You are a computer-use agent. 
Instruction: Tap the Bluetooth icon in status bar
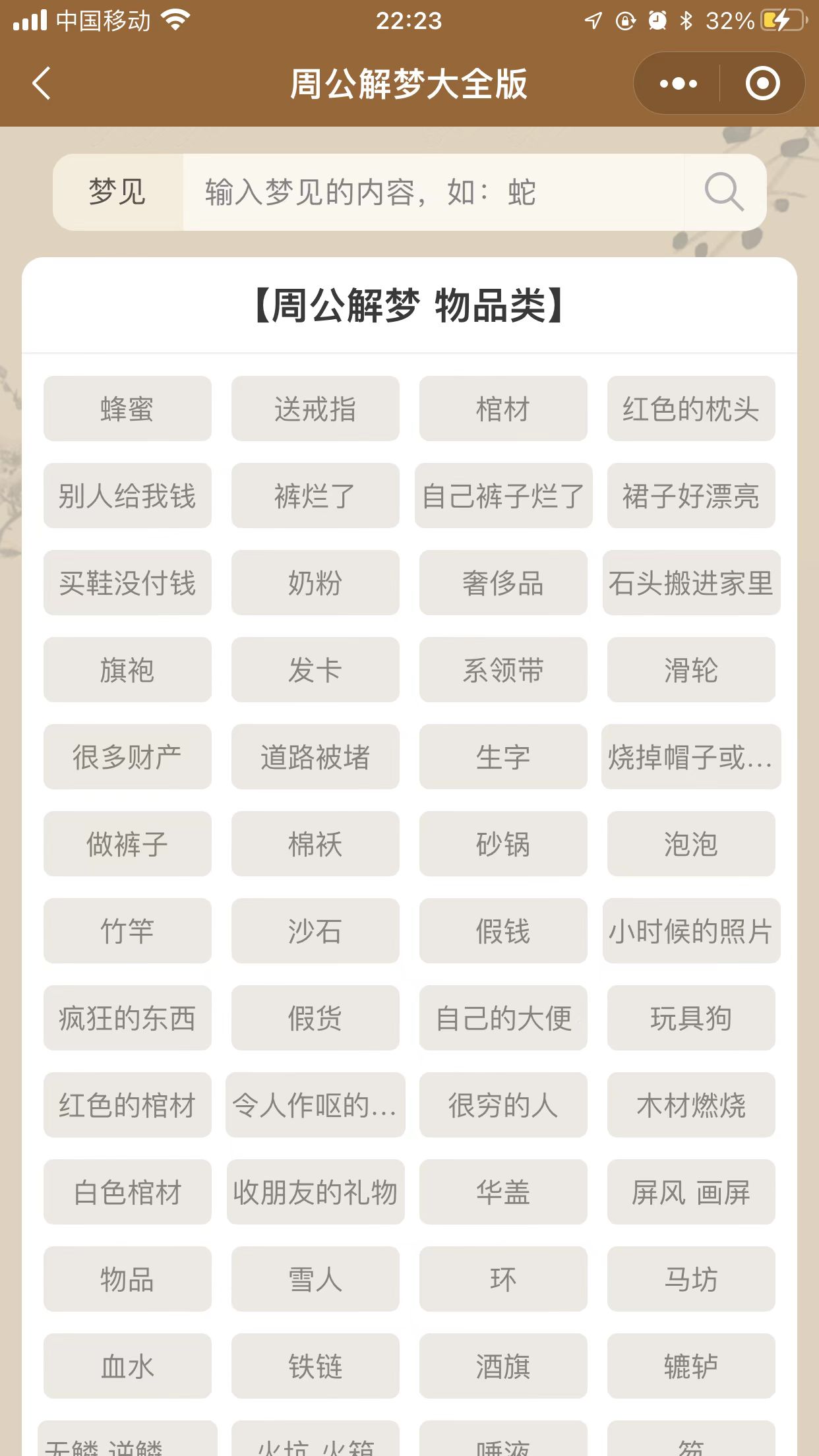686,21
